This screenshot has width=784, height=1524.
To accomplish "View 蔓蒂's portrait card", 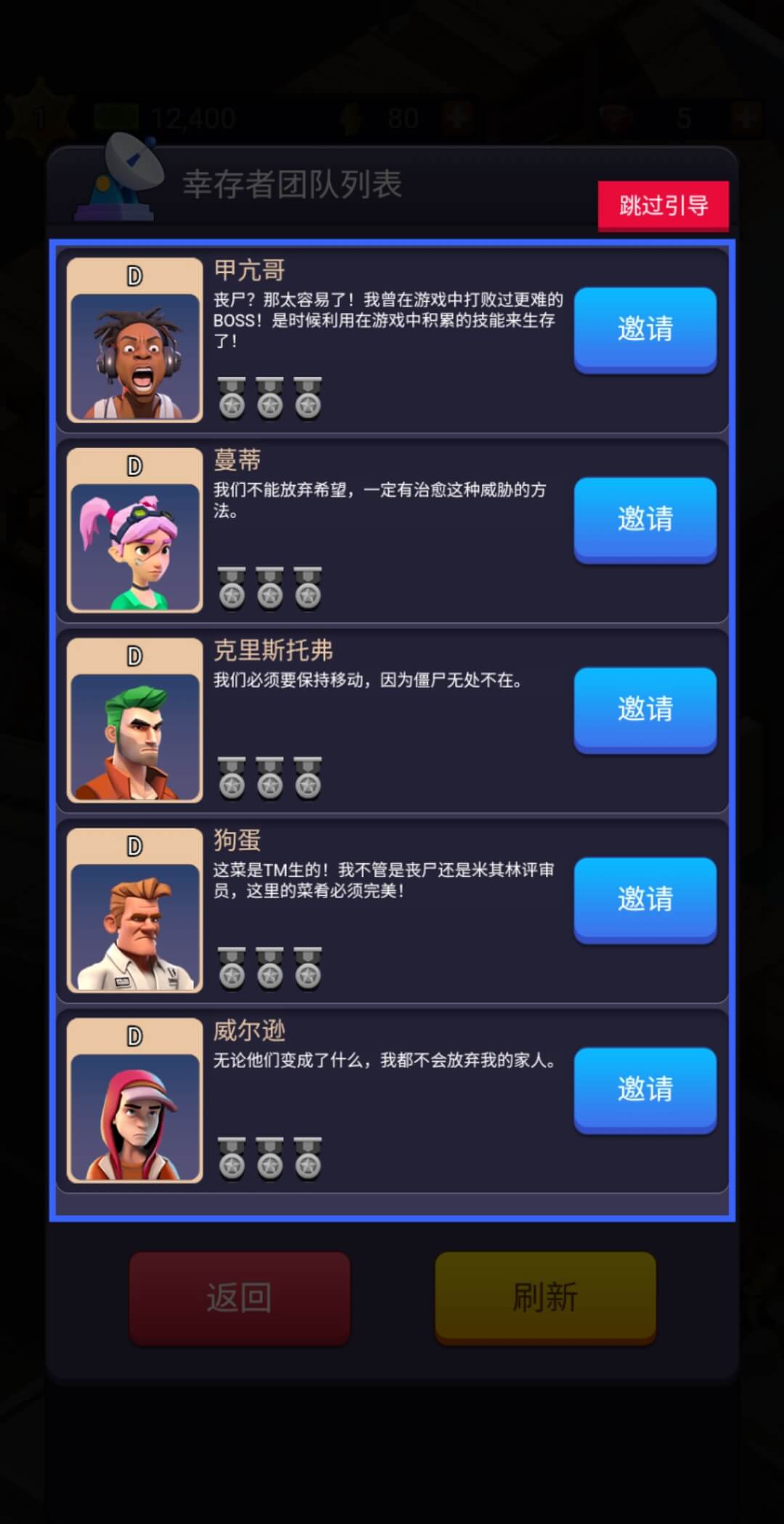I will (x=134, y=530).
